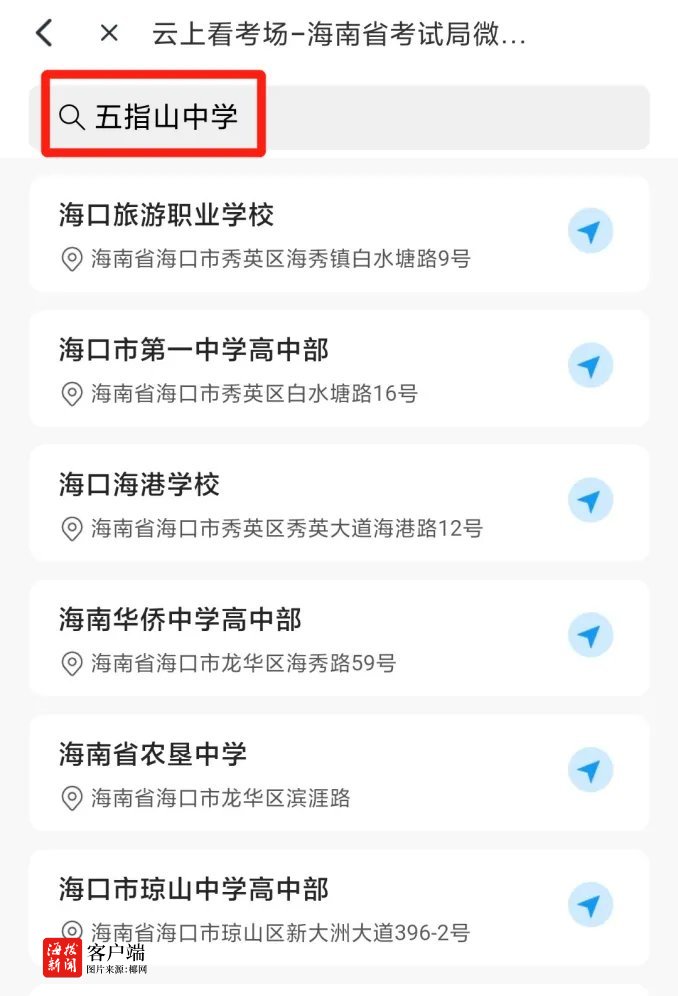Get directions to 海口海港学校
Screen dimensions: 678x996
(590, 500)
